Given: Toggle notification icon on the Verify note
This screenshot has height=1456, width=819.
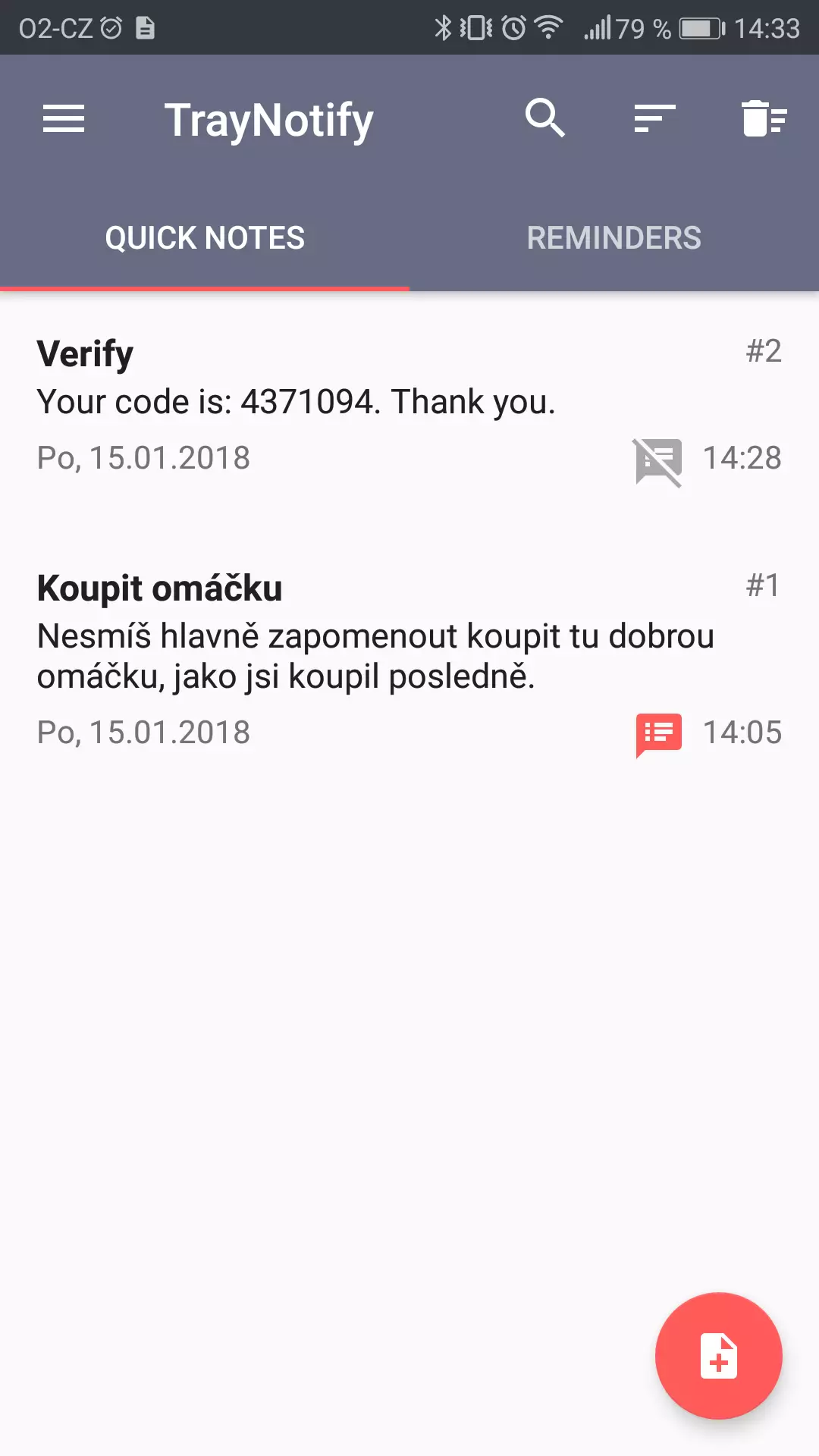Looking at the screenshot, I should click(658, 462).
